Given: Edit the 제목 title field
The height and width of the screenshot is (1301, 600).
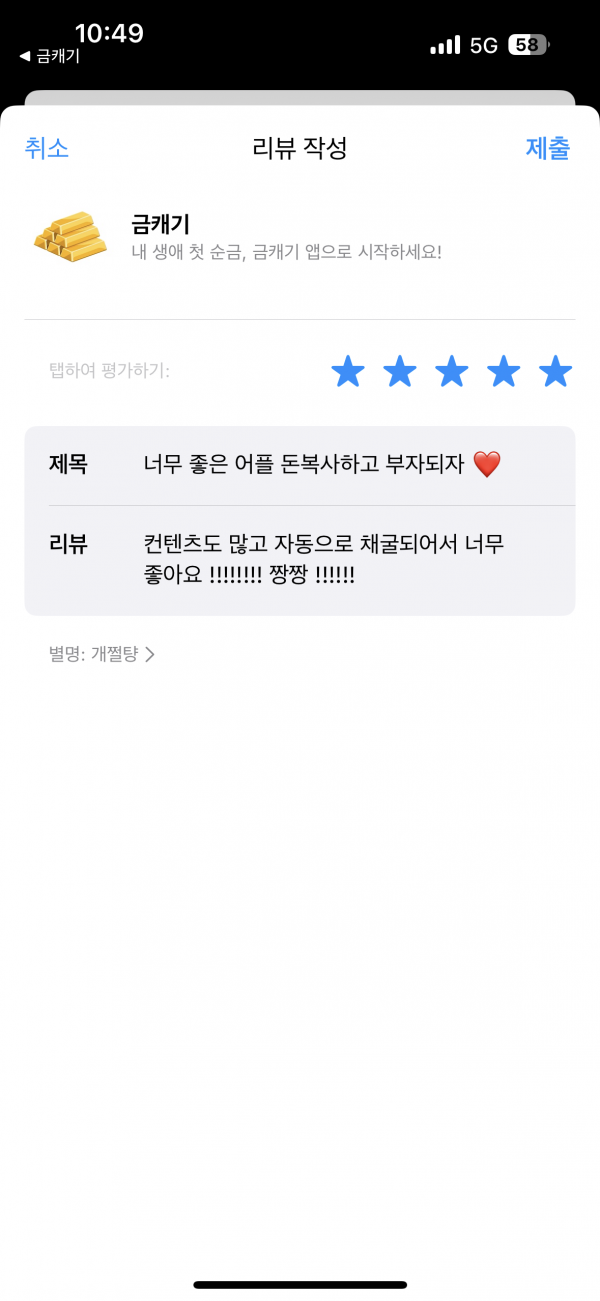Looking at the screenshot, I should tap(300, 465).
